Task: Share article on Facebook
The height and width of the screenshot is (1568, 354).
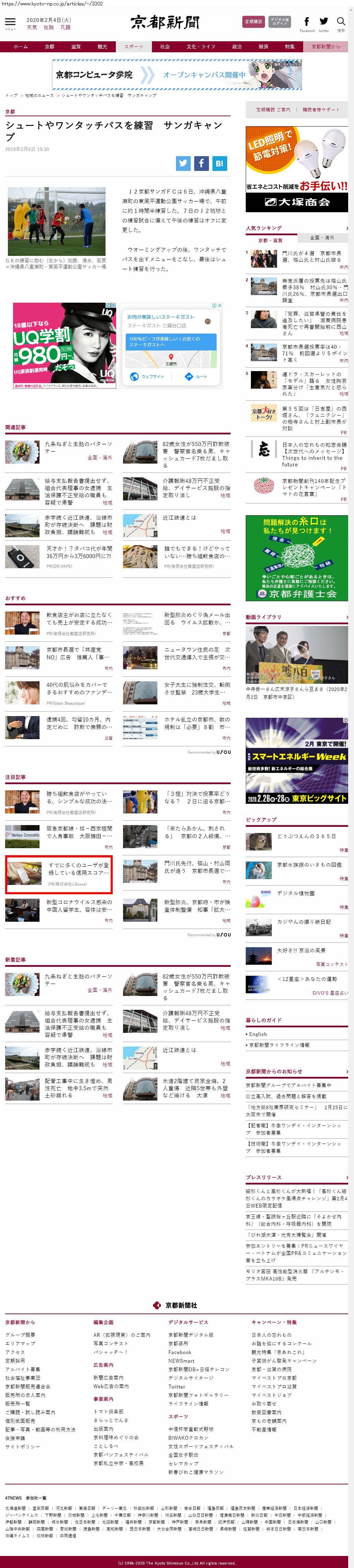Action: [x=201, y=163]
